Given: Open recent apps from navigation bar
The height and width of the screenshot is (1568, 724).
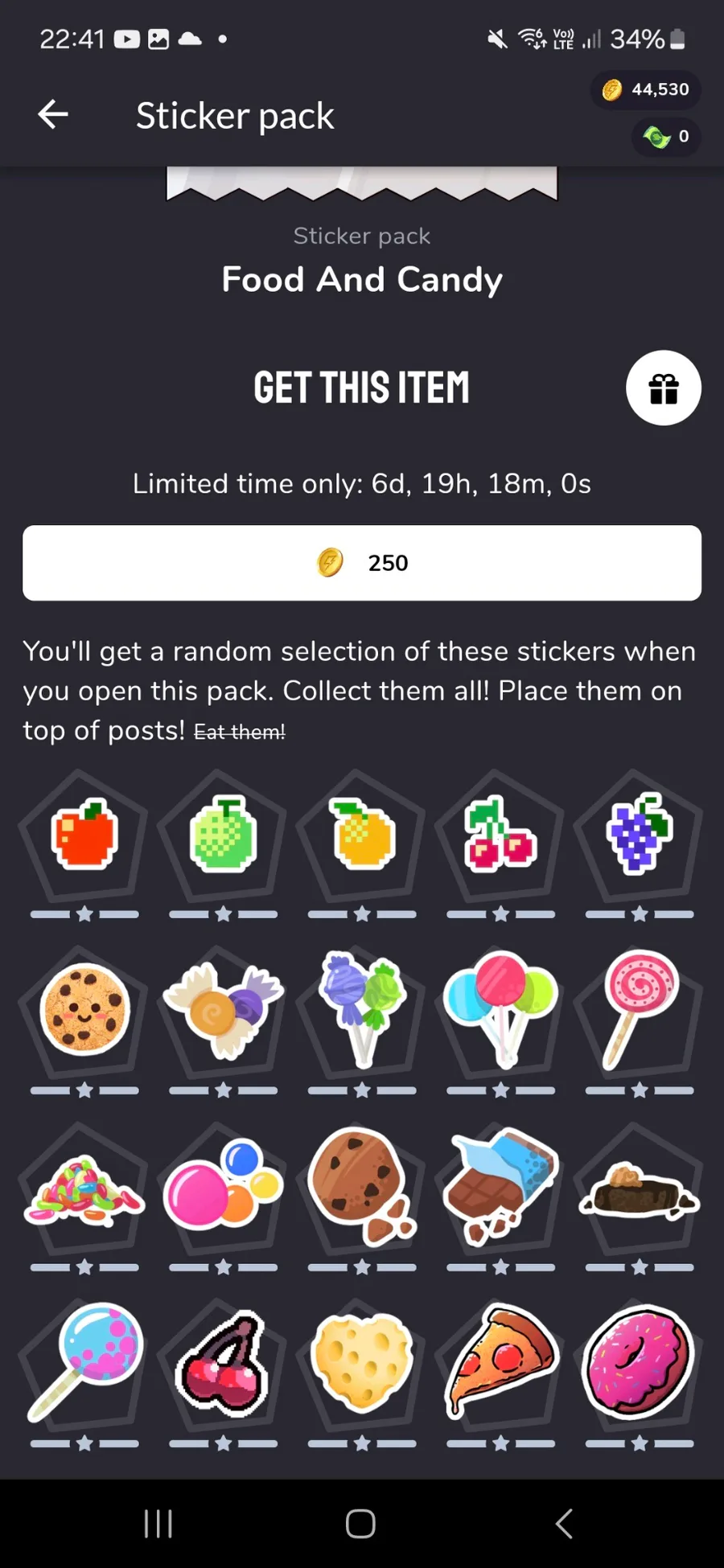Looking at the screenshot, I should pyautogui.click(x=158, y=1524).
